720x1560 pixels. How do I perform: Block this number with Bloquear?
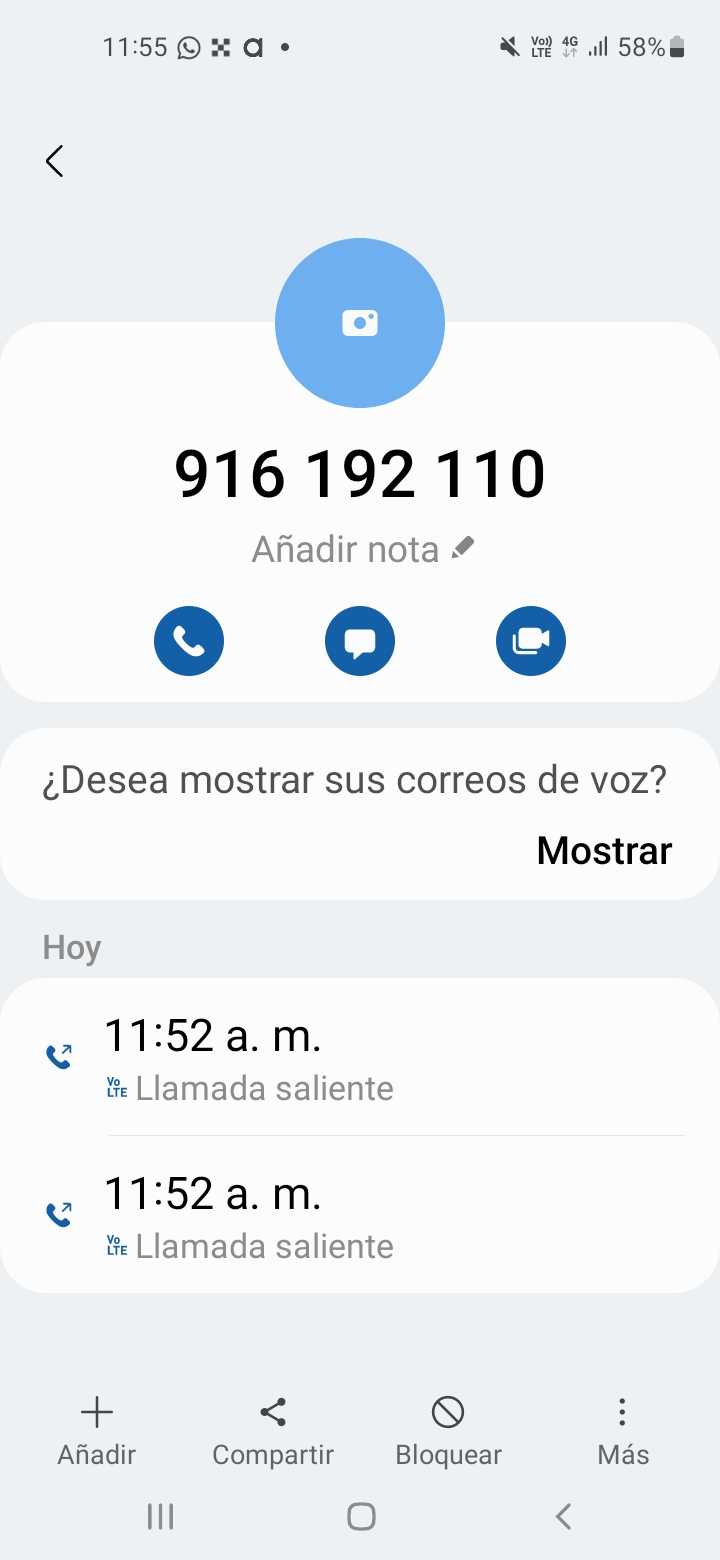[x=448, y=1431]
